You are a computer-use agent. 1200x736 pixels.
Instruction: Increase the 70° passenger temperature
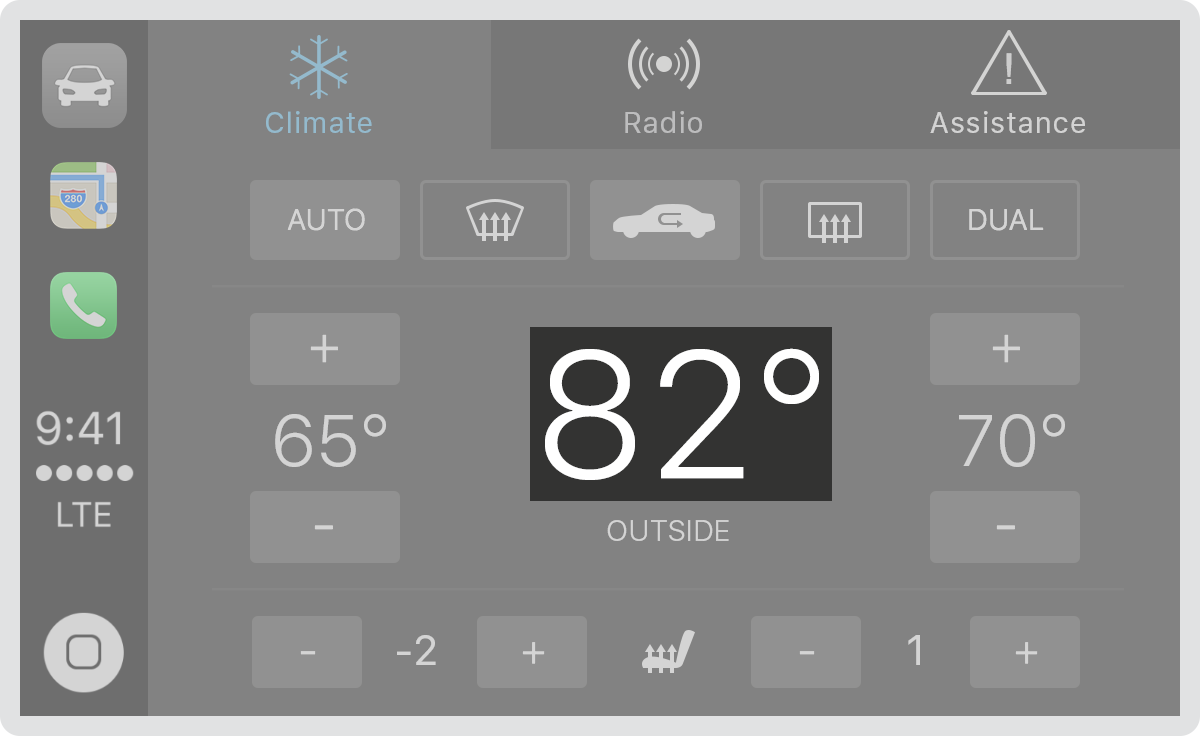click(x=1005, y=349)
